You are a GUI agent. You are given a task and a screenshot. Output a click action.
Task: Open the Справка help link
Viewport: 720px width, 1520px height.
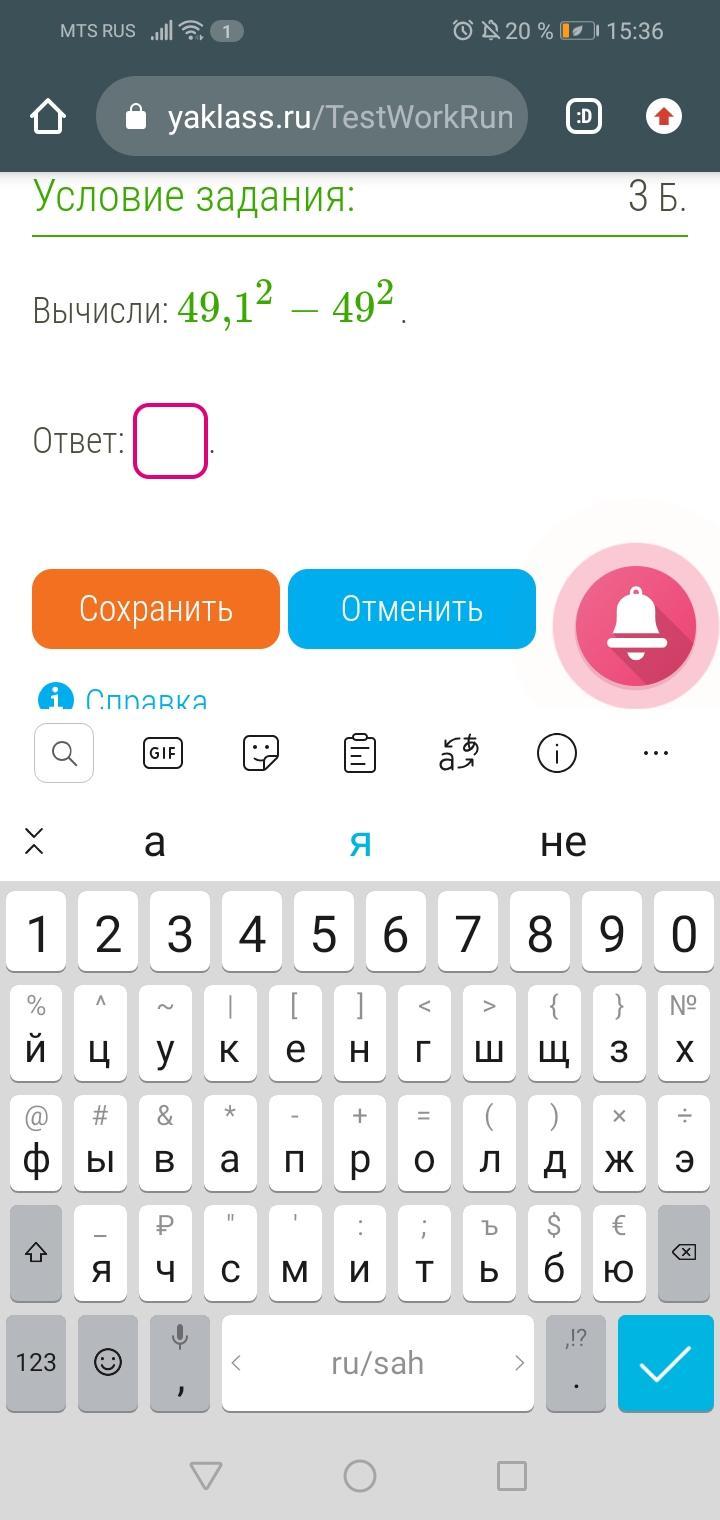[146, 698]
